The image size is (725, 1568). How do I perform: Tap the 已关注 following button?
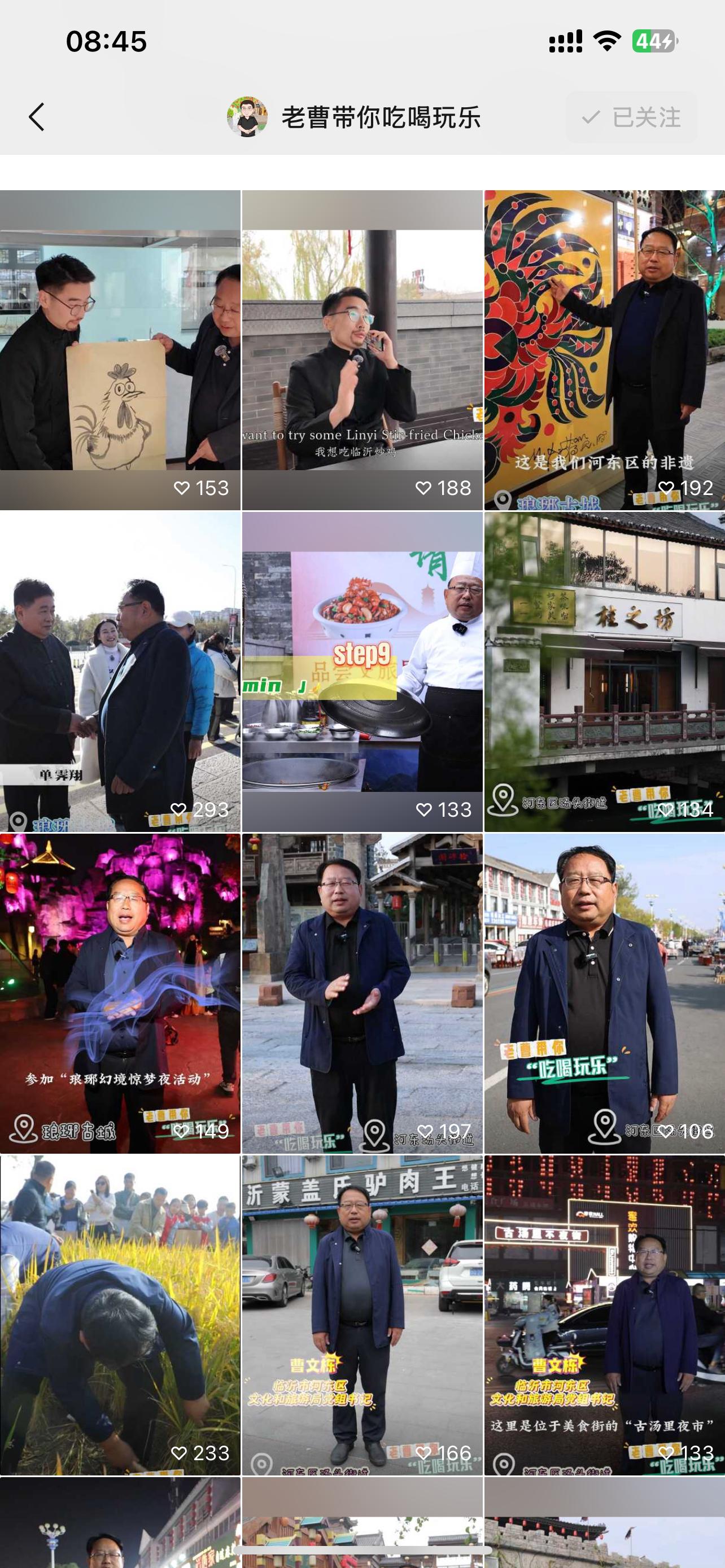tap(631, 117)
